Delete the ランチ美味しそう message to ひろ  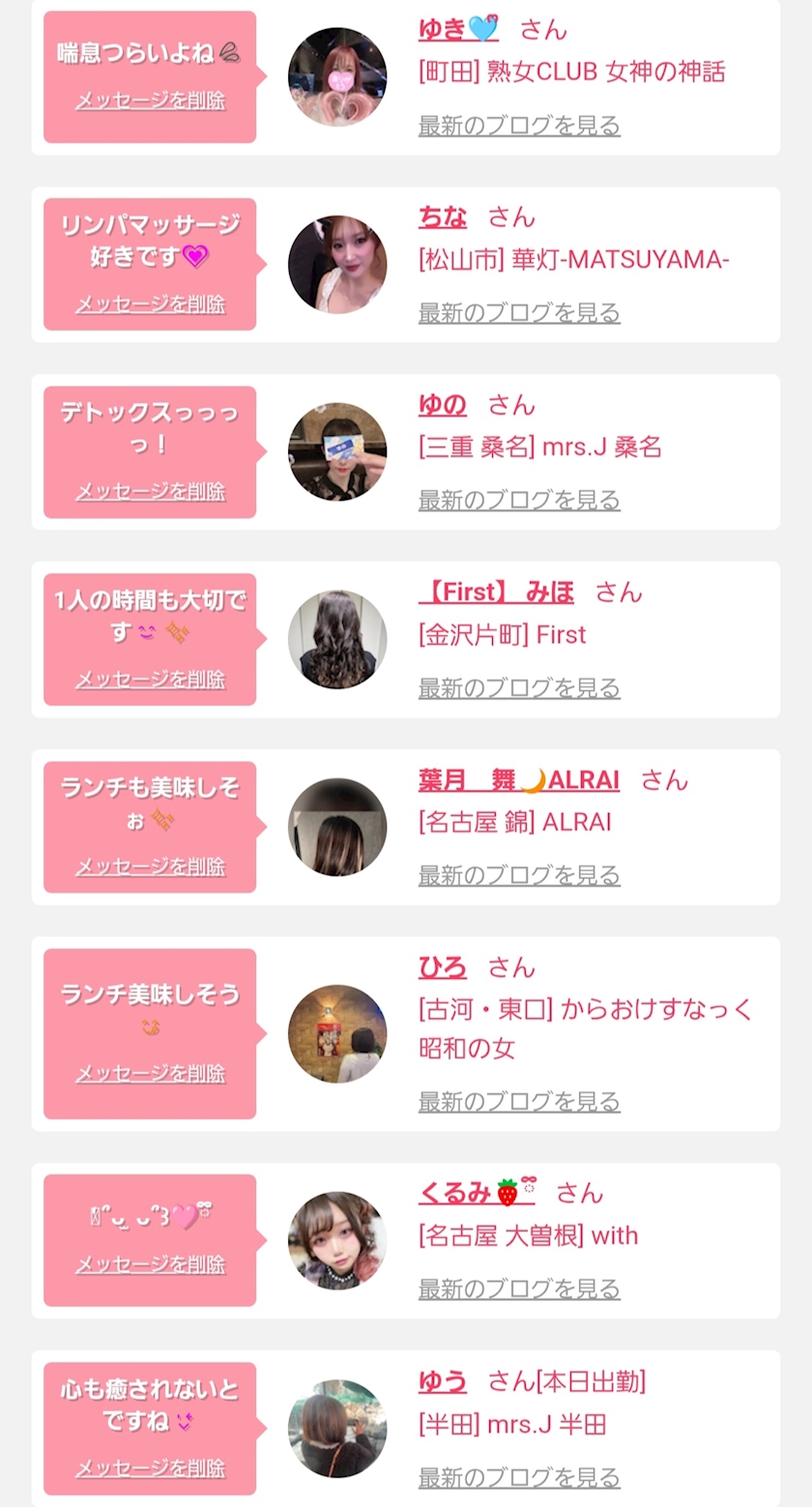(x=150, y=1073)
